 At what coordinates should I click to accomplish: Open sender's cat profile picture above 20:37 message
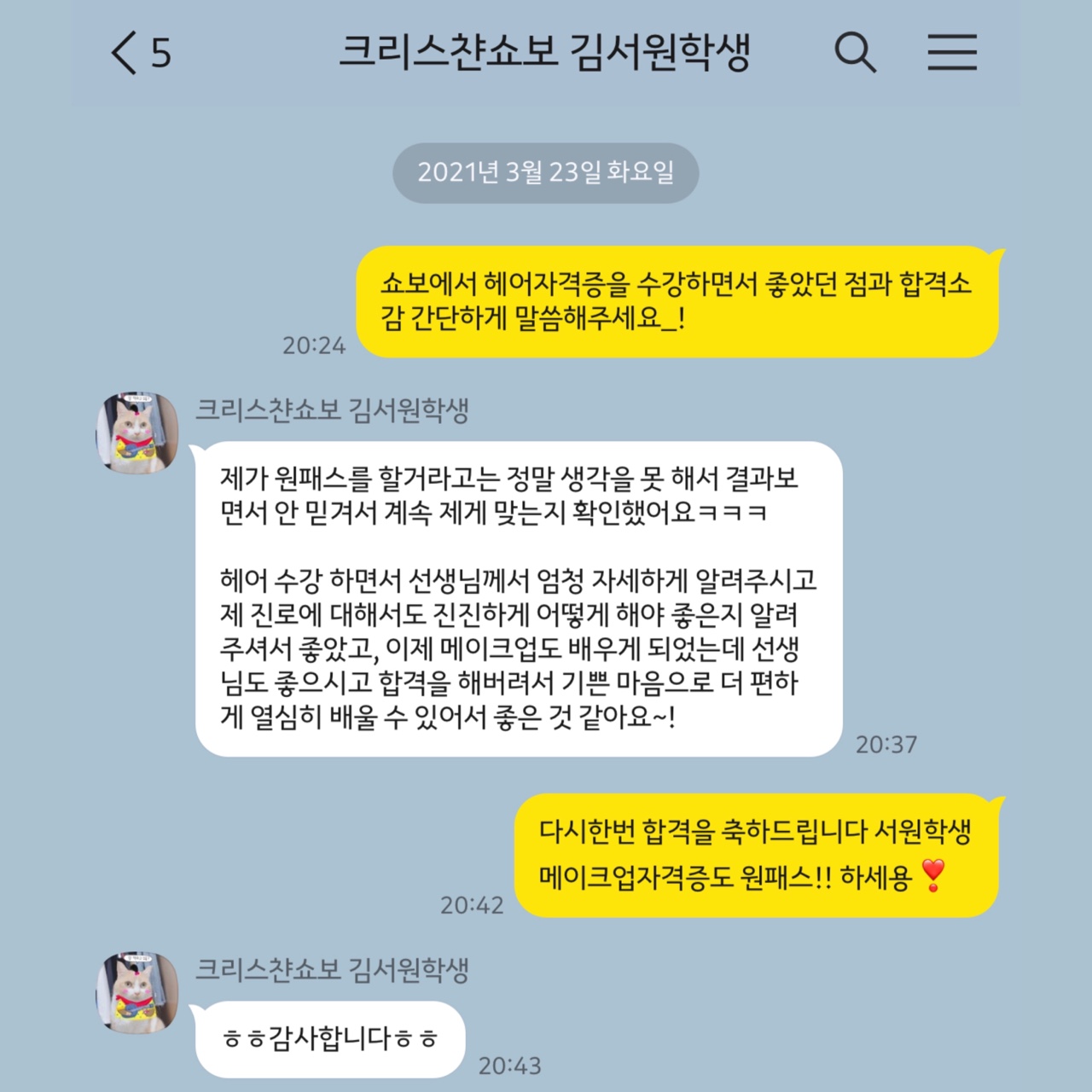137,433
